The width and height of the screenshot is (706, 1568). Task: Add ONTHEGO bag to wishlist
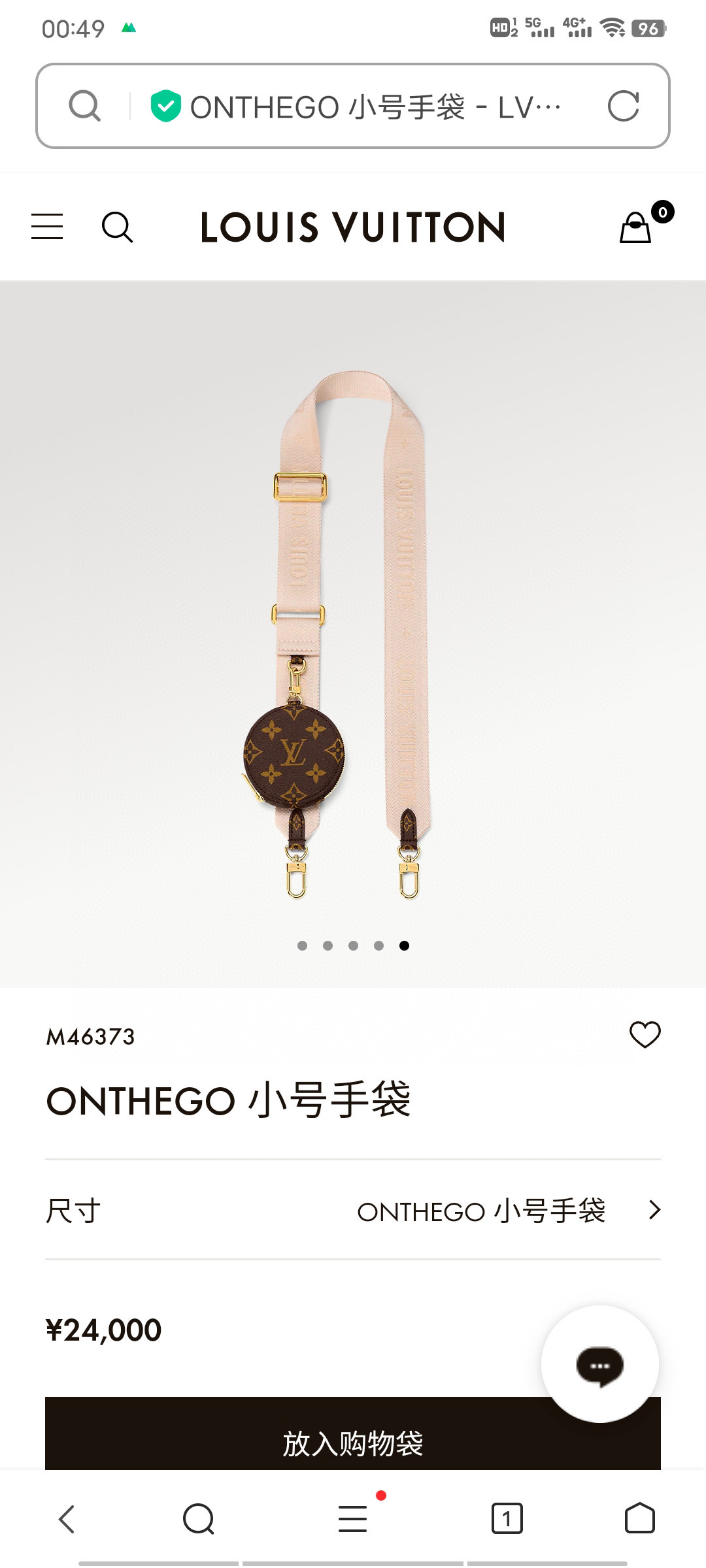645,1035
